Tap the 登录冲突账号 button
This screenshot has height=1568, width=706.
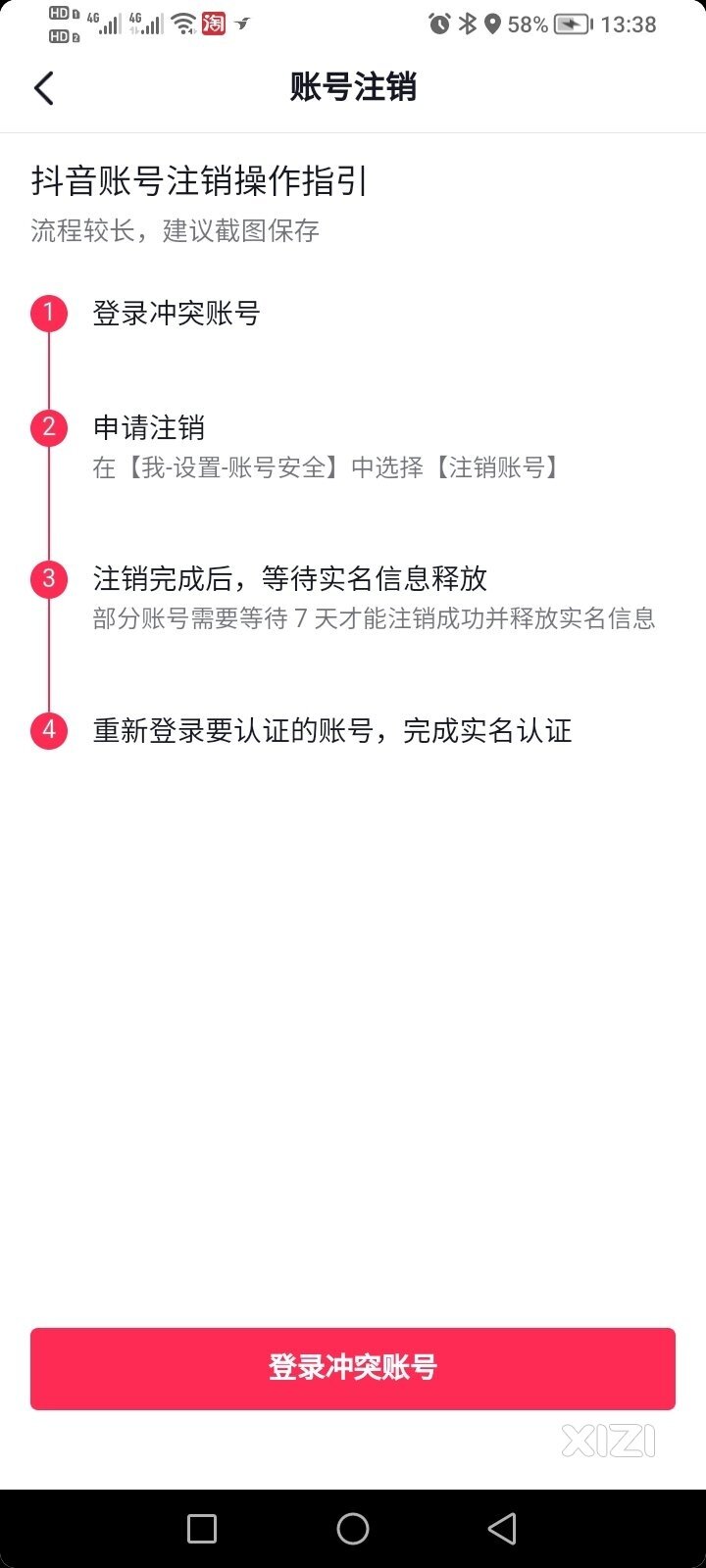[x=353, y=1368]
